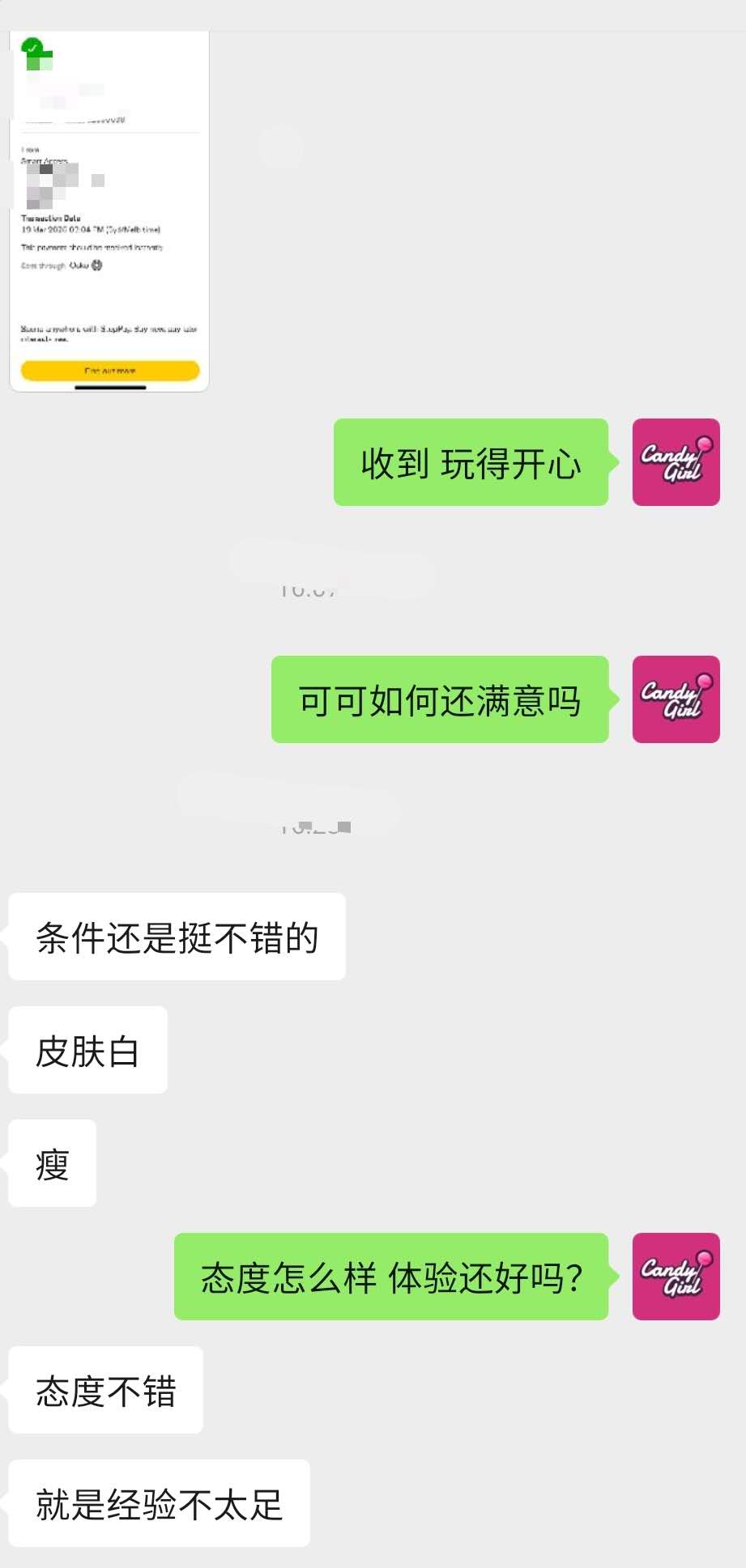The image size is (746, 1568).
Task: Open the sender's profile avatar next to "可可如何还满意吗"
Action: click(676, 699)
